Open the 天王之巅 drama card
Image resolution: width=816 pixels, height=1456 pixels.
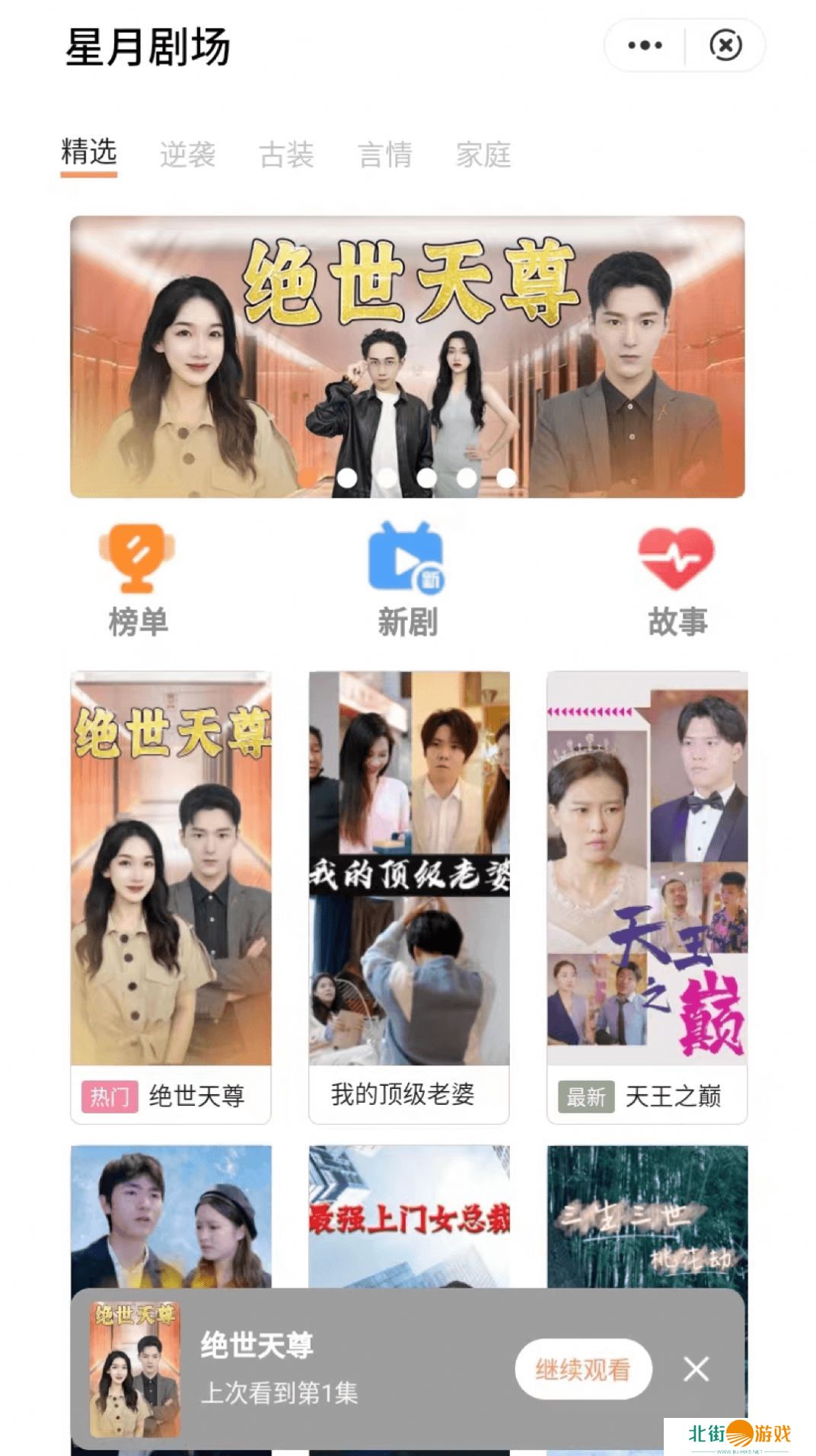pyautogui.click(x=647, y=897)
